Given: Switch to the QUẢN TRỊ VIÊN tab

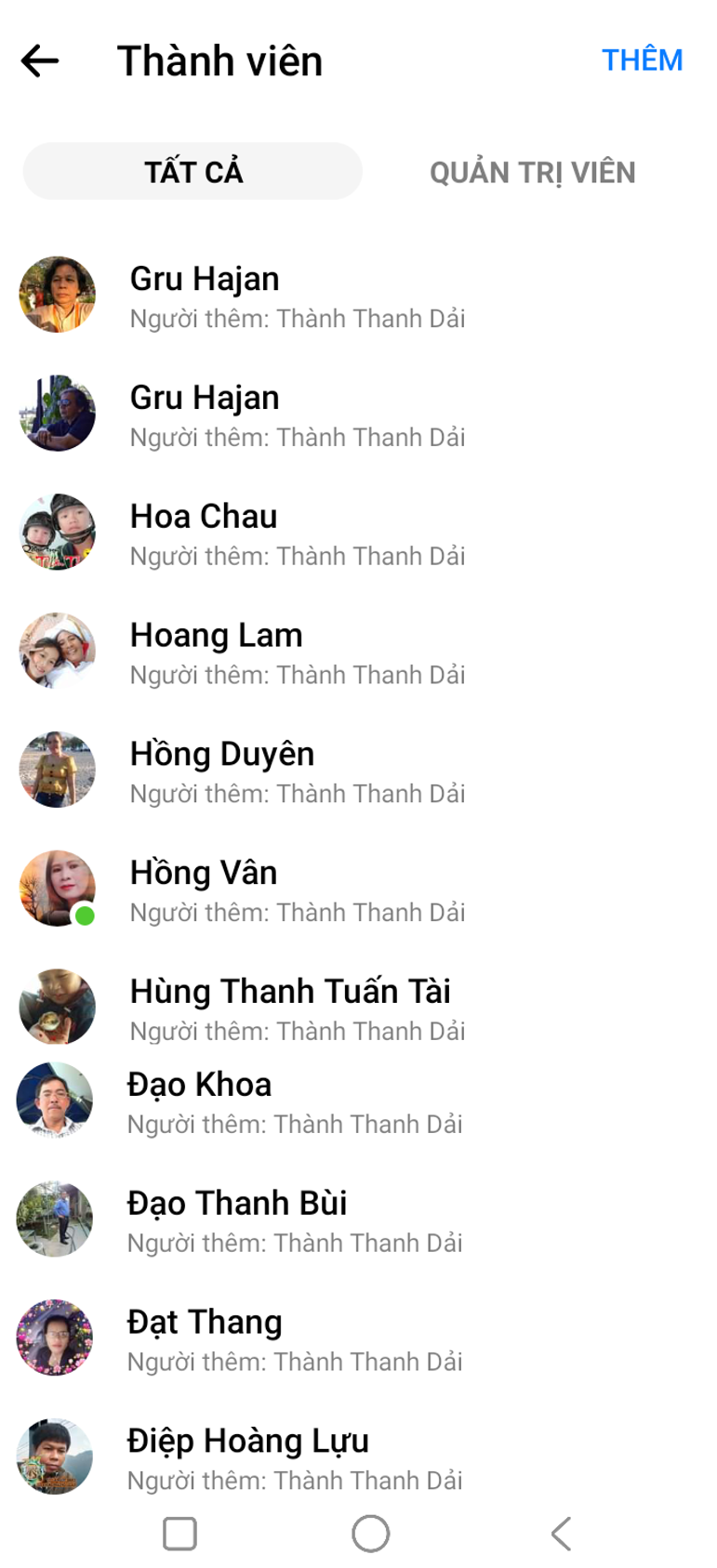Looking at the screenshot, I should pos(532,172).
